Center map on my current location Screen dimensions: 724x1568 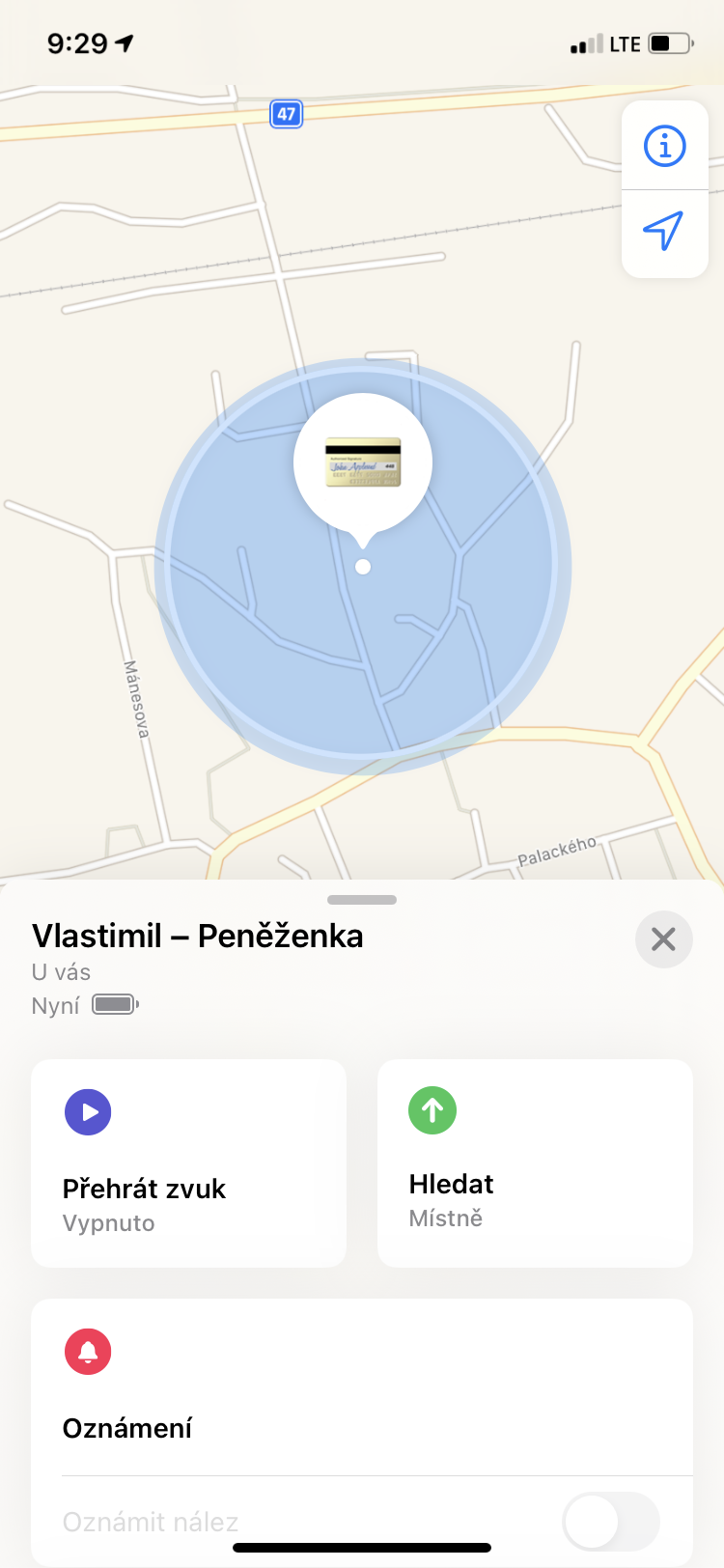click(x=664, y=233)
